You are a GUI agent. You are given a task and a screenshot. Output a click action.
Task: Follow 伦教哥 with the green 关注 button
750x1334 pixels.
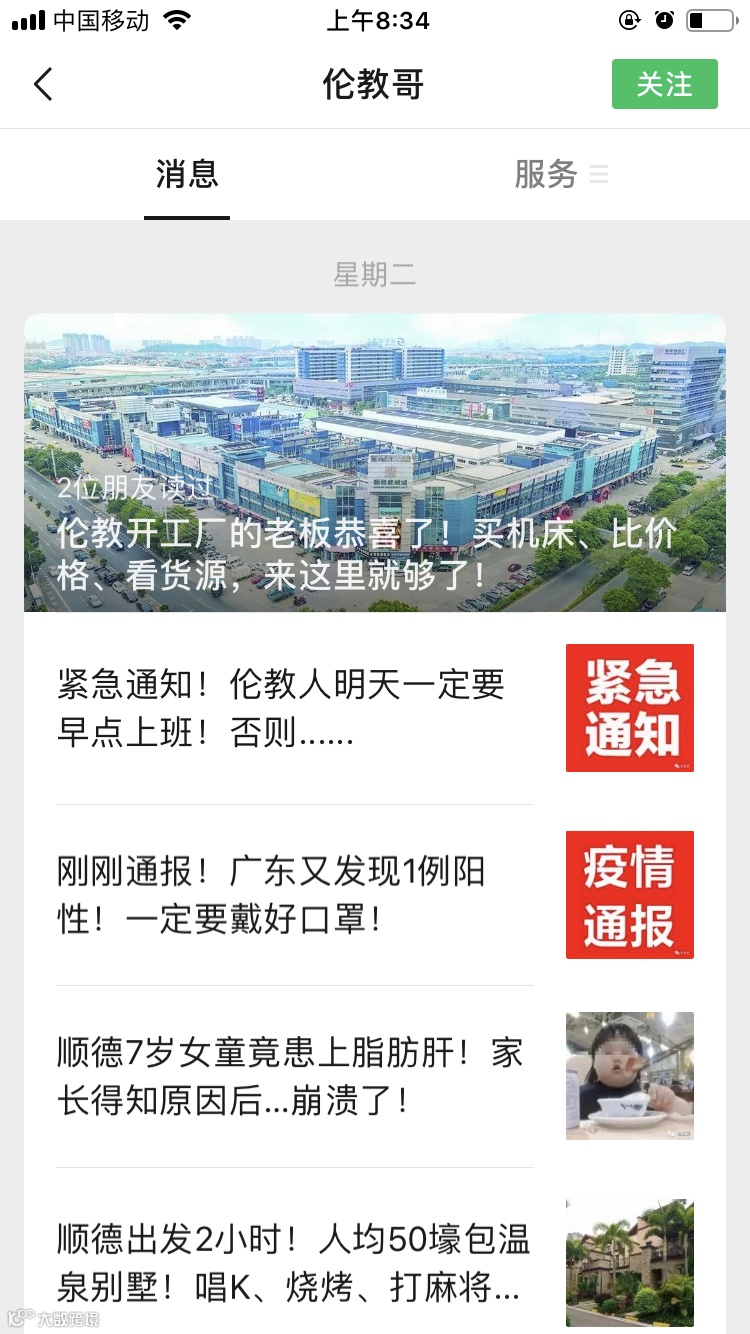664,84
